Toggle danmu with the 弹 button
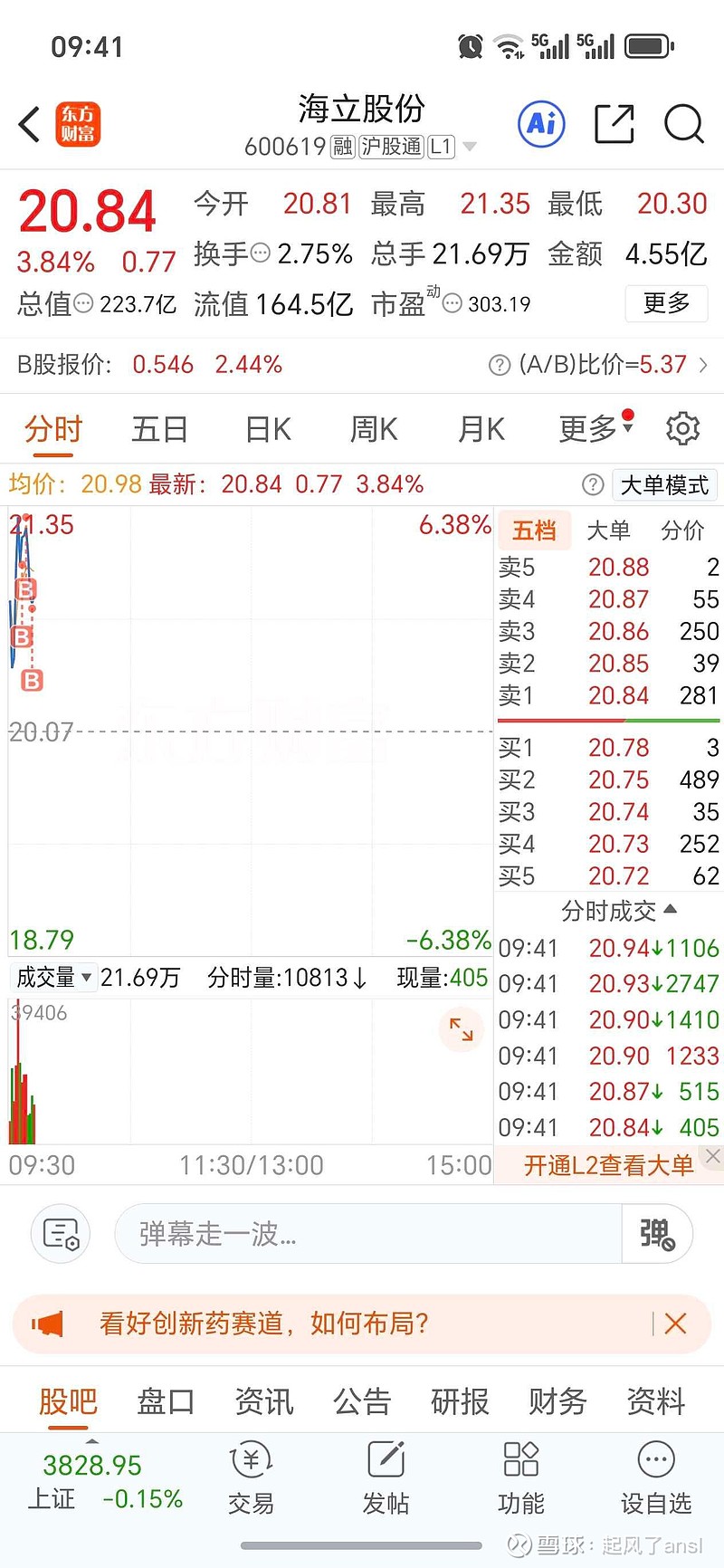Image resolution: width=724 pixels, height=1568 pixels. [x=657, y=1233]
